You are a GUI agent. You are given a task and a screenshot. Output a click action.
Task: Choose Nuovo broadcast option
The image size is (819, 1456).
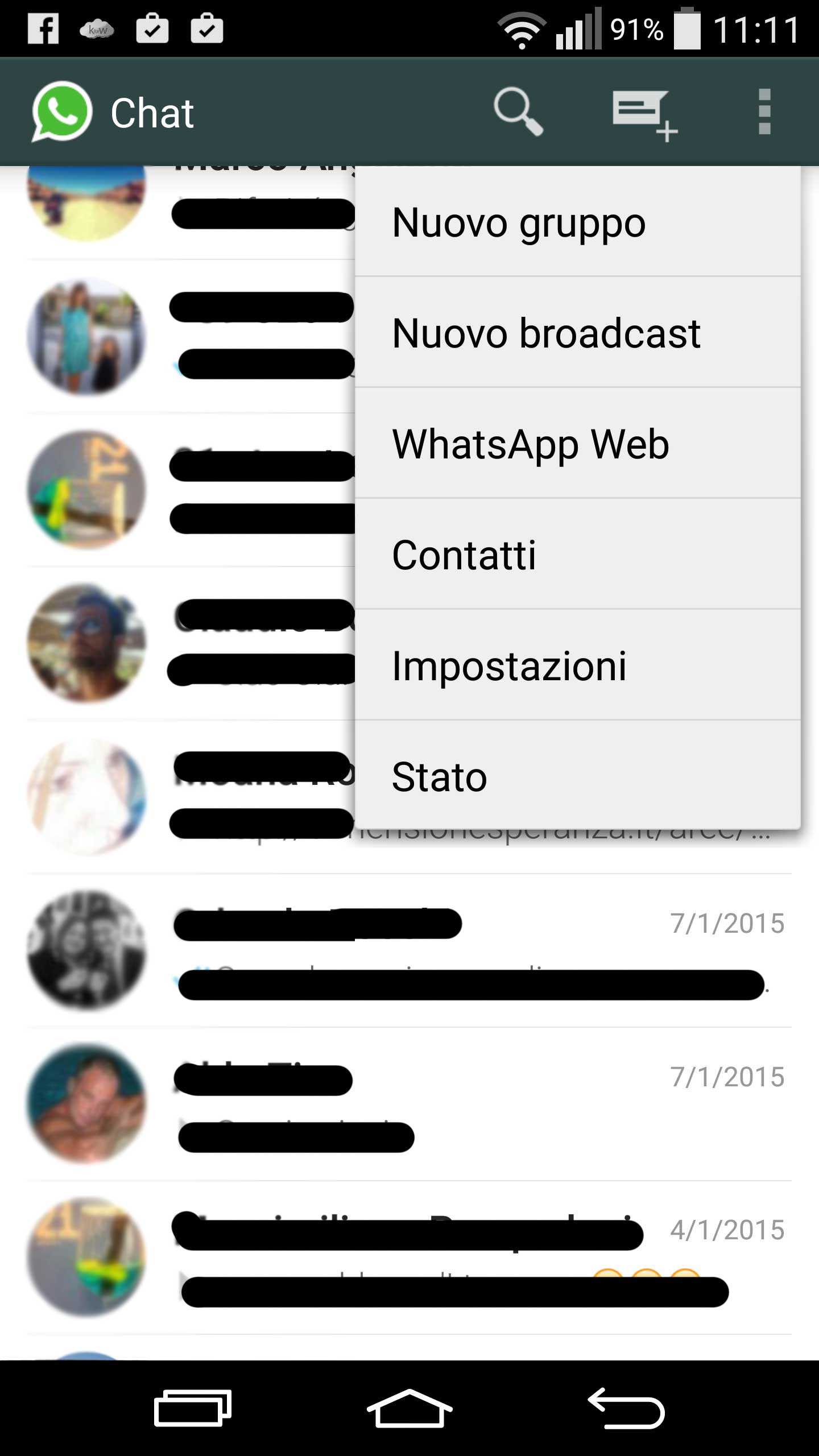[x=577, y=333]
